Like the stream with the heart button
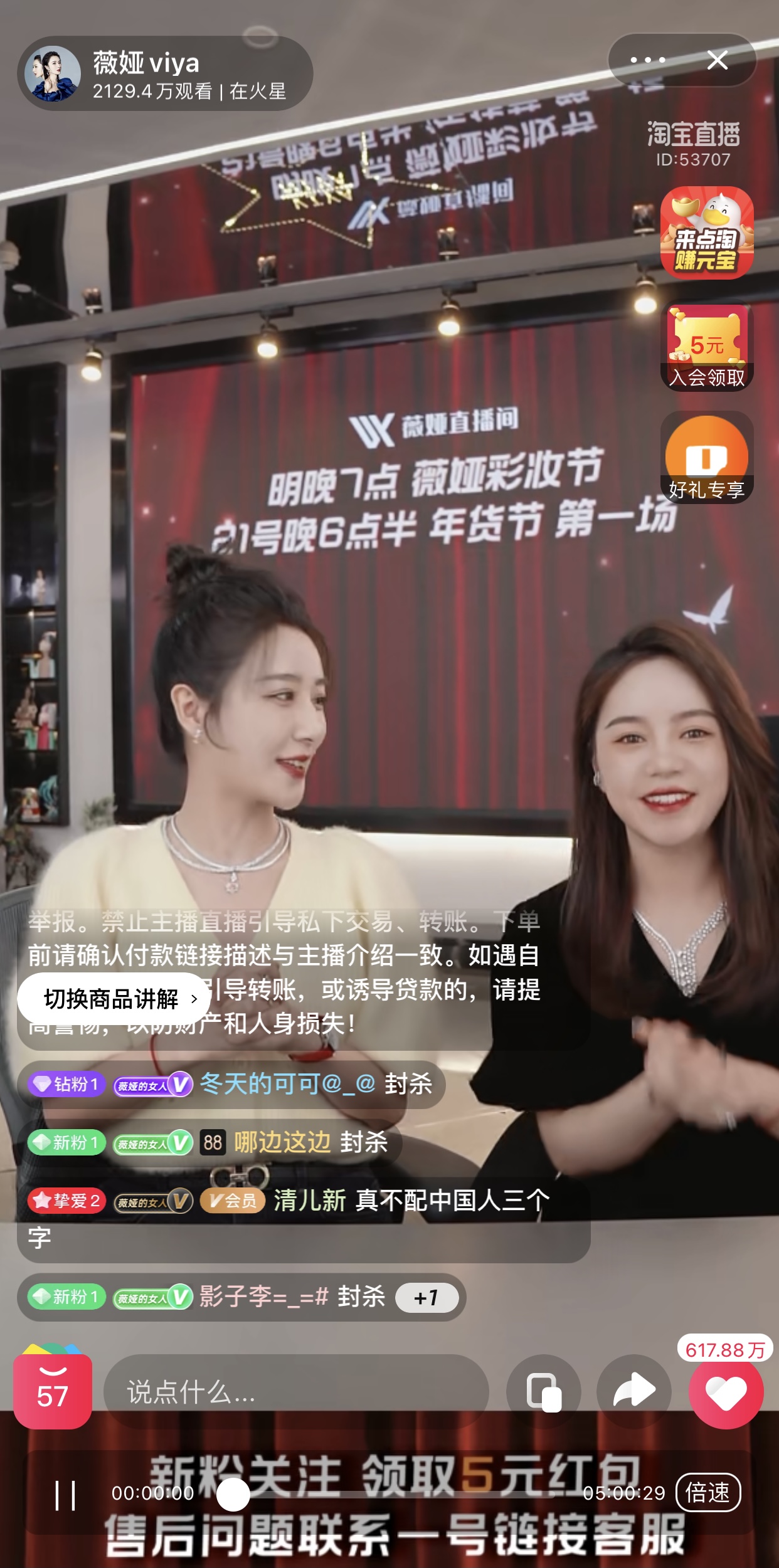Screen dimensions: 779x1568 coord(726,1392)
